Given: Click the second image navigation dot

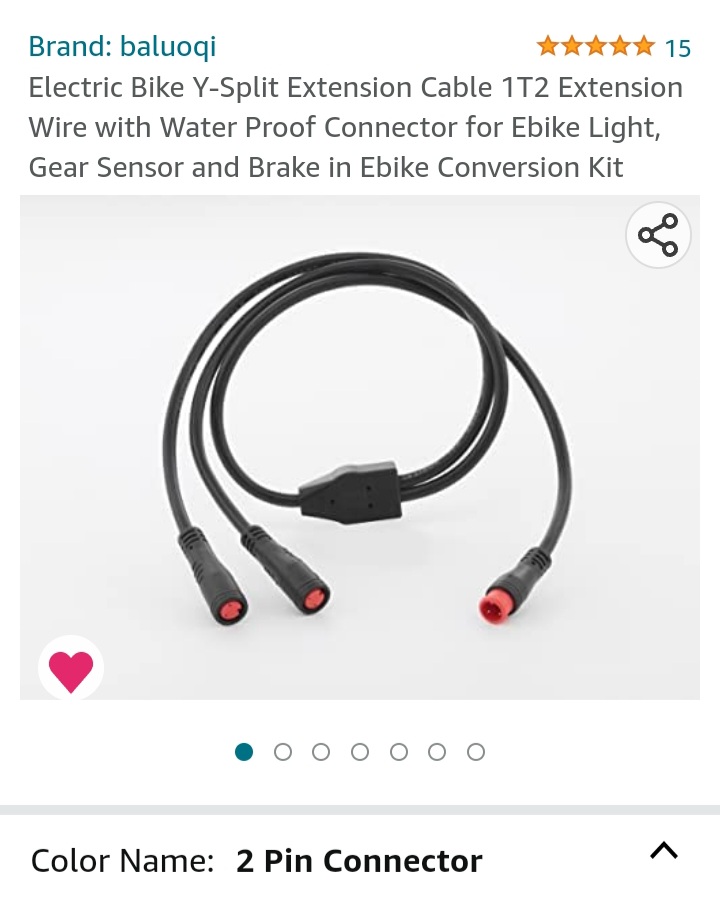Looking at the screenshot, I should [x=284, y=750].
